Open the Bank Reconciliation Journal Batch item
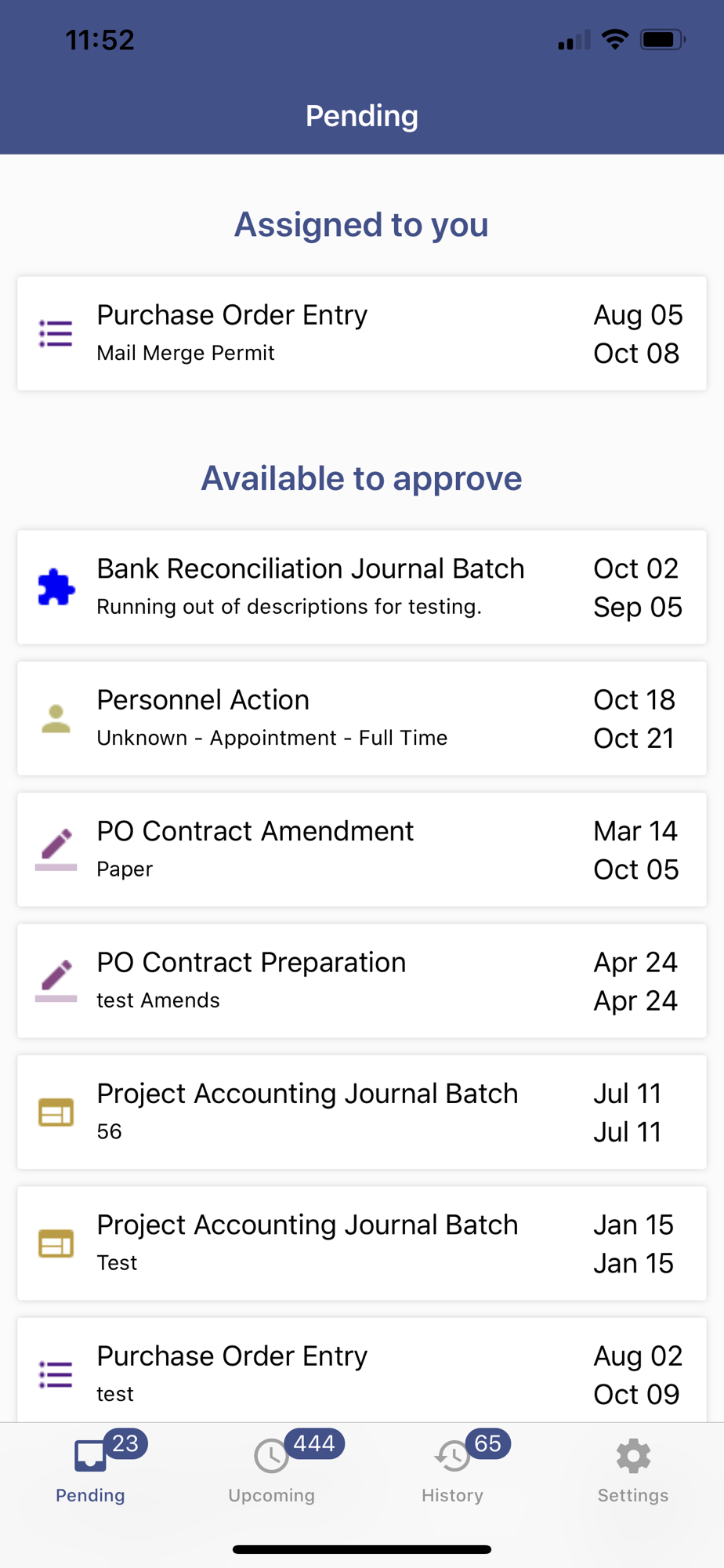Image resolution: width=724 pixels, height=1568 pixels. (x=362, y=587)
